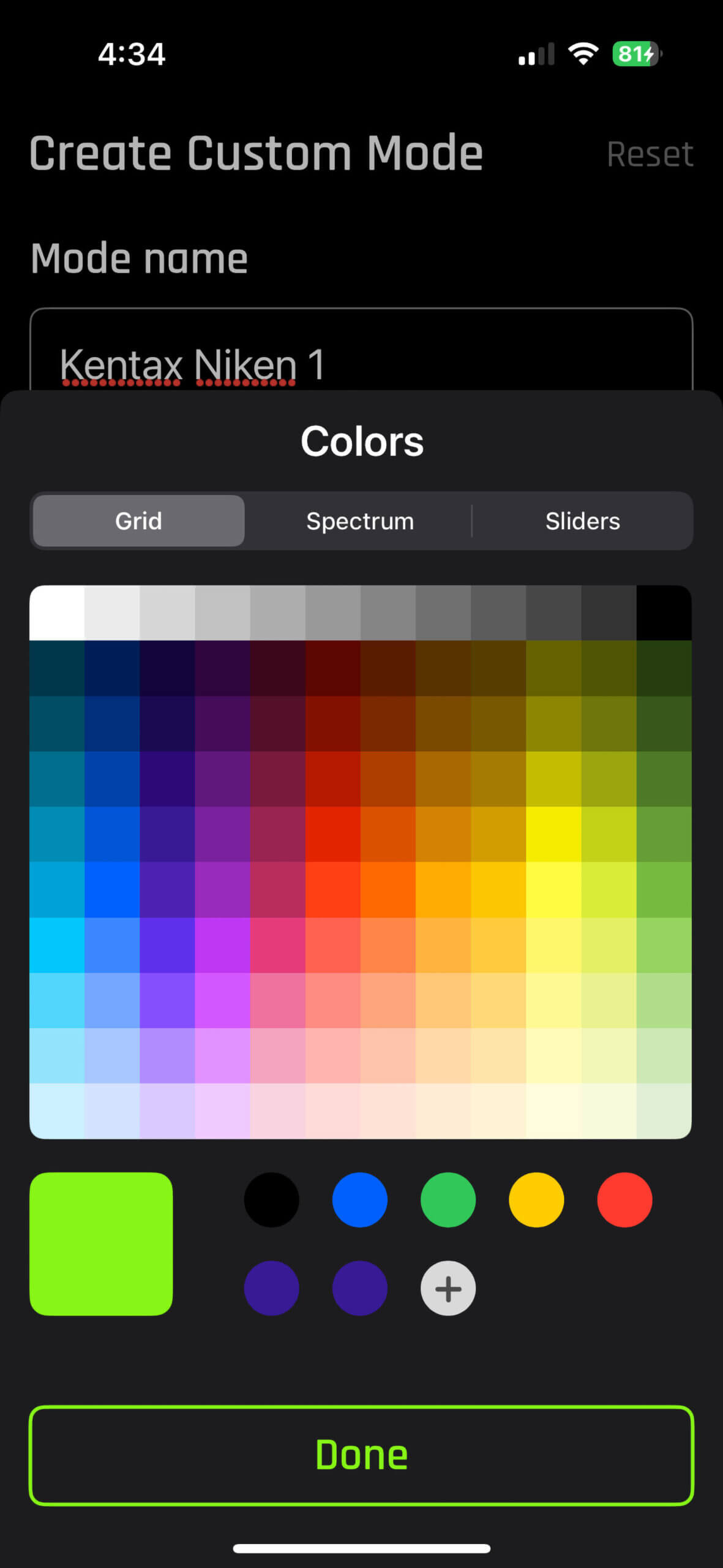The height and width of the screenshot is (1568, 723).
Task: Pick the white cell in the grid
Action: (57, 613)
